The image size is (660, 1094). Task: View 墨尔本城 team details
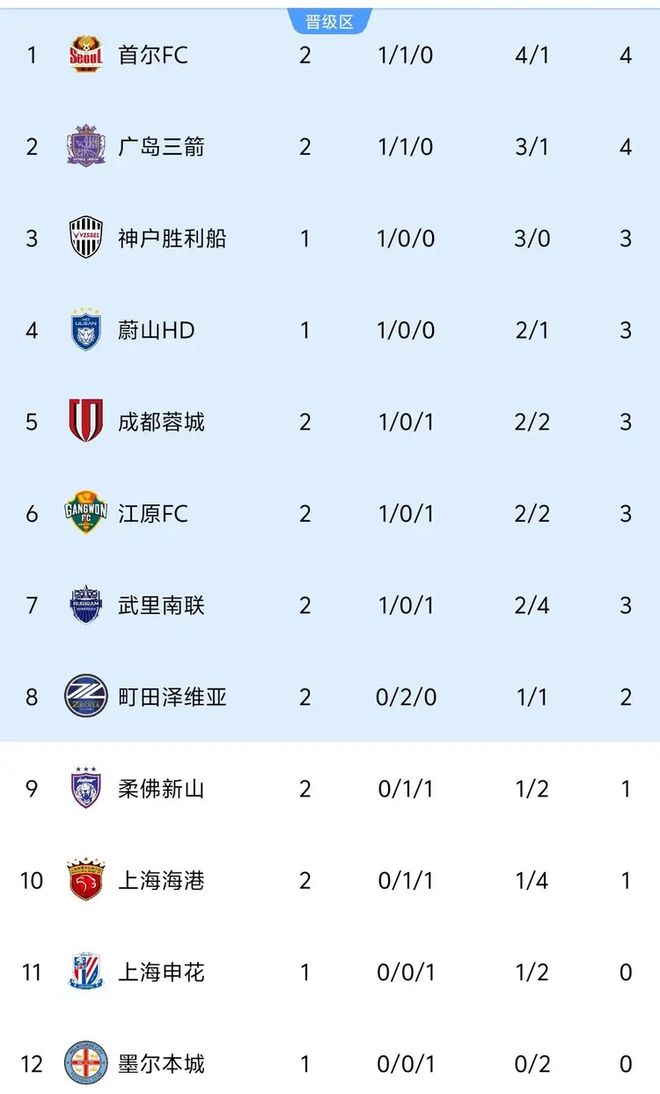161,1064
